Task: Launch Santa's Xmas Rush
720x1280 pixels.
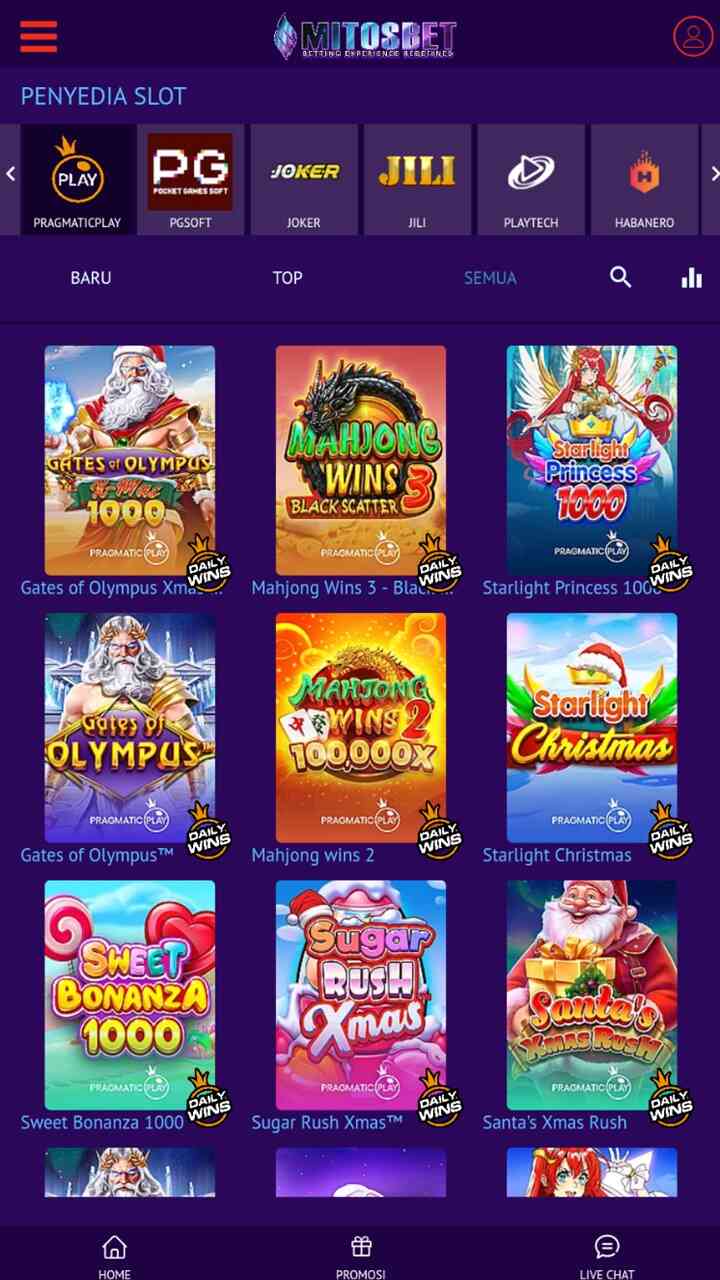Action: pyautogui.click(x=592, y=995)
